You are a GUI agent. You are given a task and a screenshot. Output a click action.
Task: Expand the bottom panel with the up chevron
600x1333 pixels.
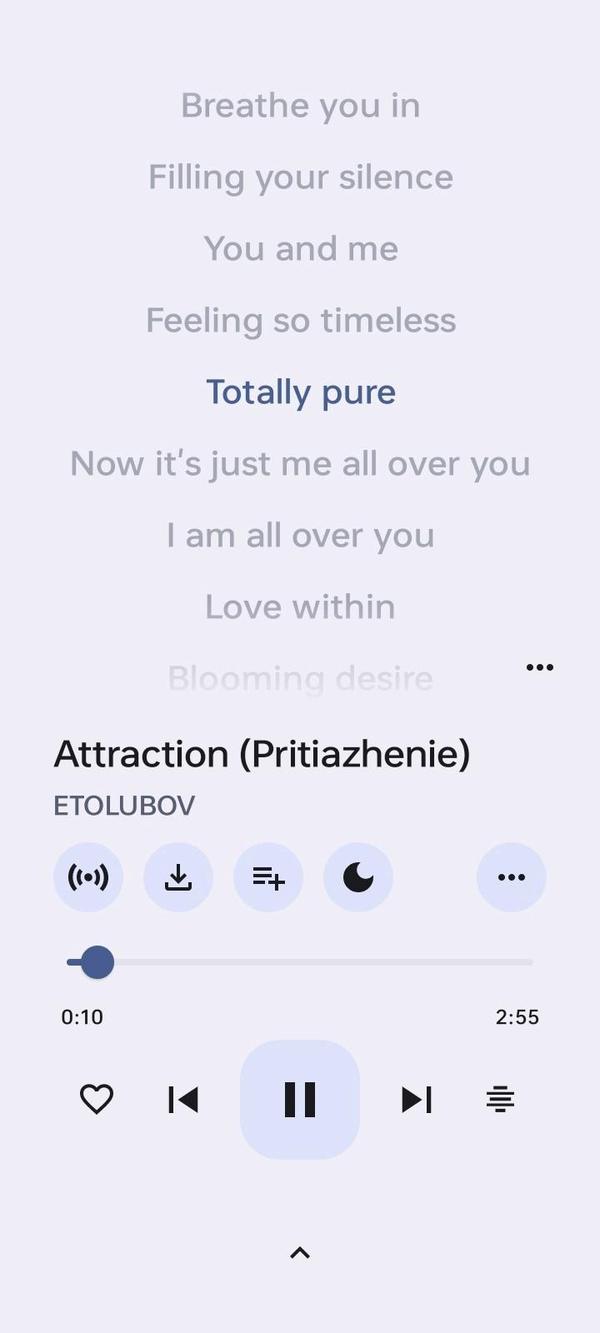click(300, 1253)
